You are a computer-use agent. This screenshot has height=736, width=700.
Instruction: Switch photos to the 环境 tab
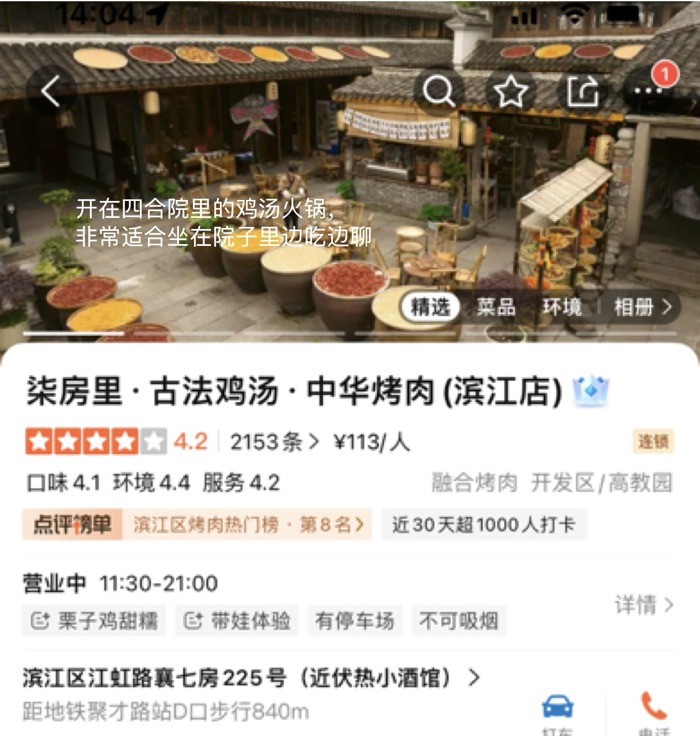pyautogui.click(x=561, y=307)
